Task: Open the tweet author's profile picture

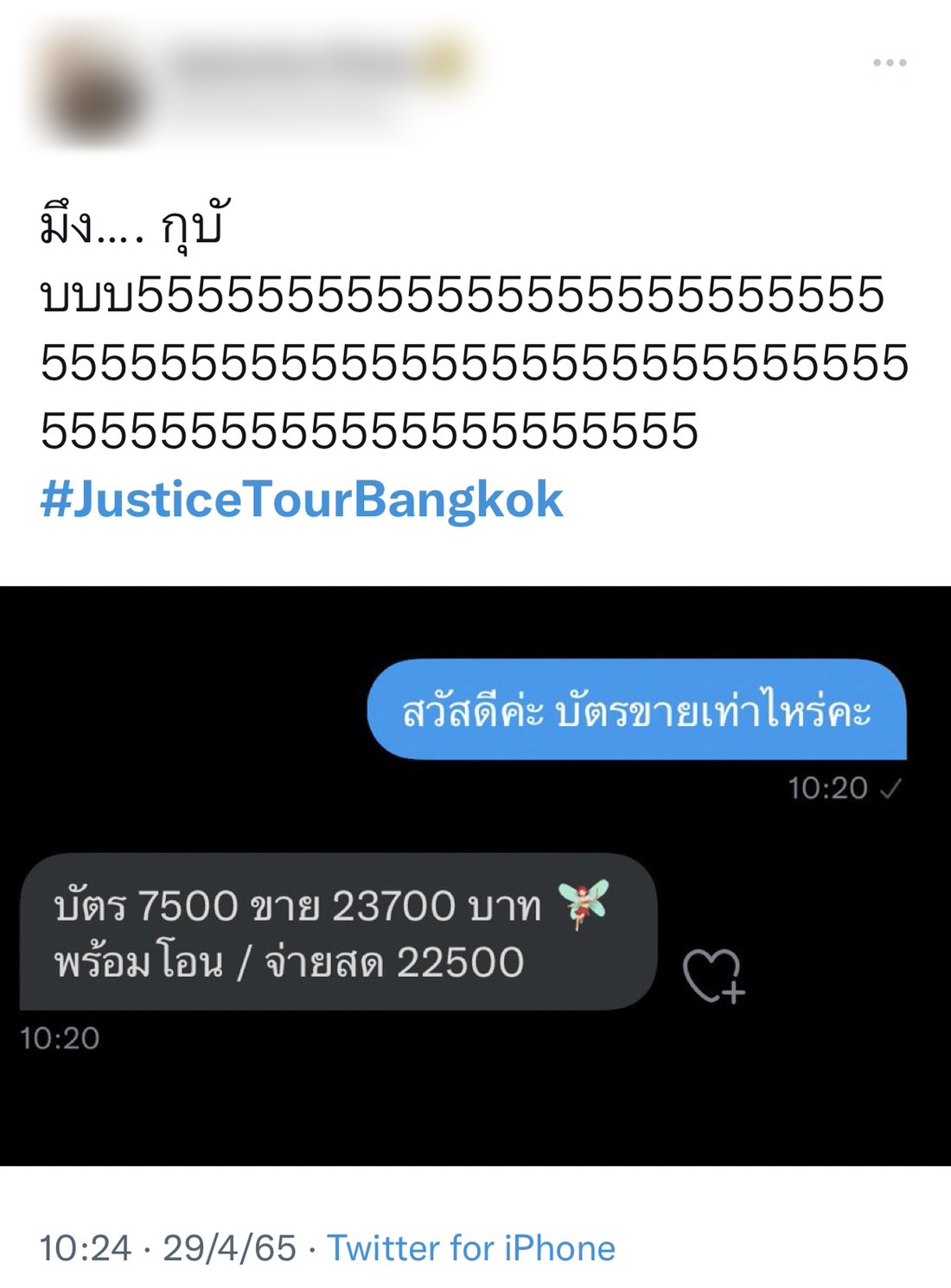Action: (x=93, y=92)
